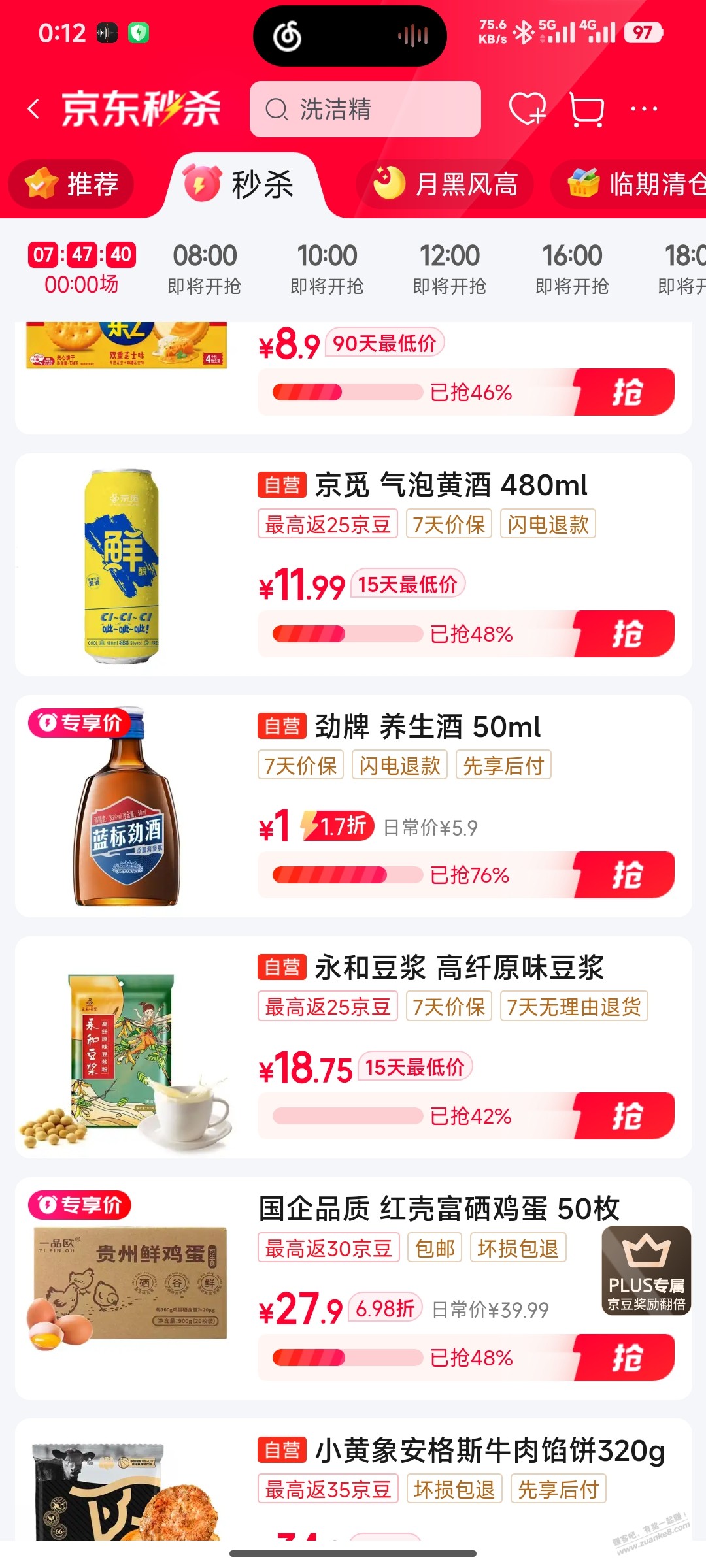Select the 12:00 flash sale session
Screen dimensions: 706x1568
(x=450, y=269)
